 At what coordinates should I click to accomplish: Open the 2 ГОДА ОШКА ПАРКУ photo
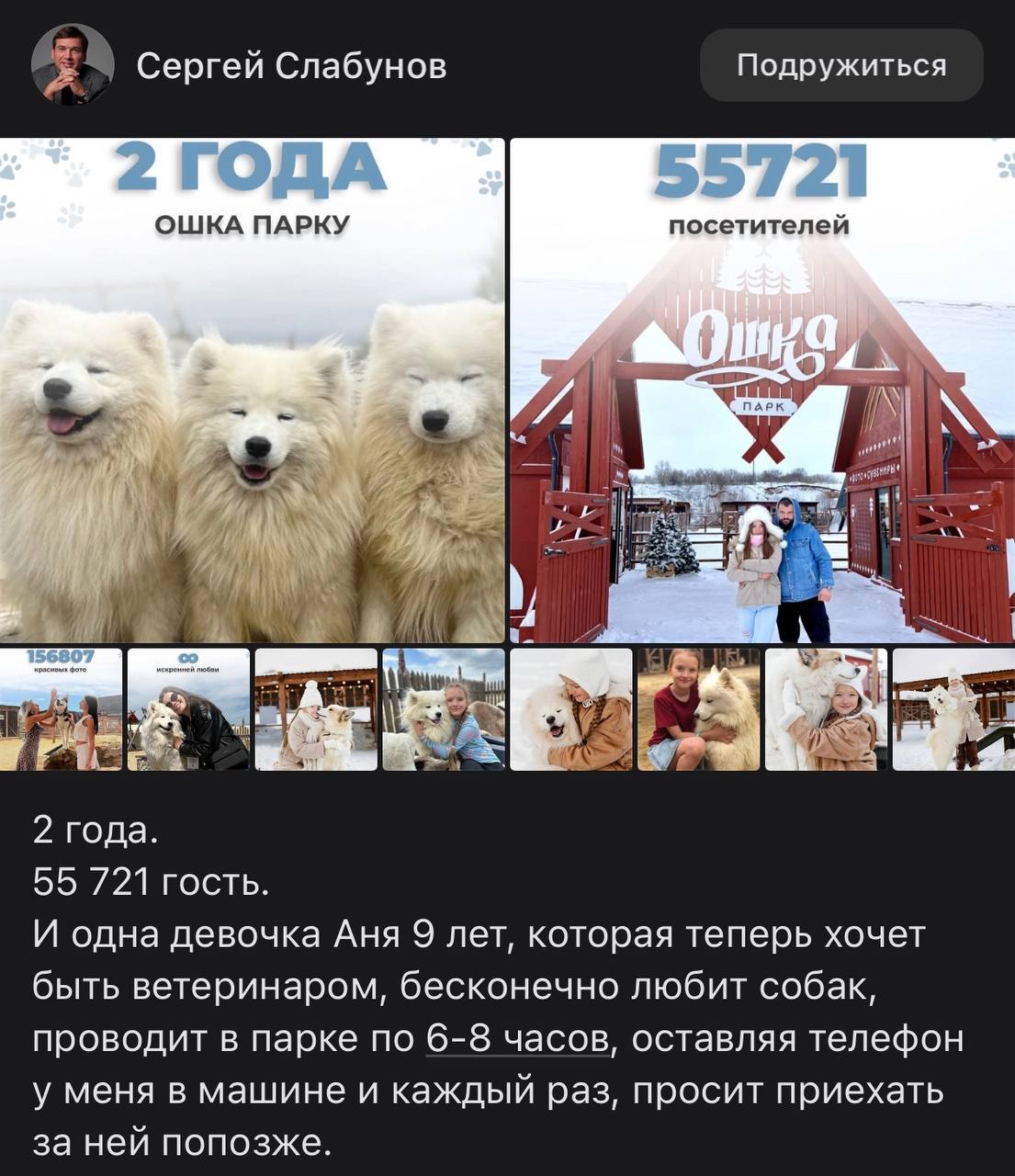252,390
